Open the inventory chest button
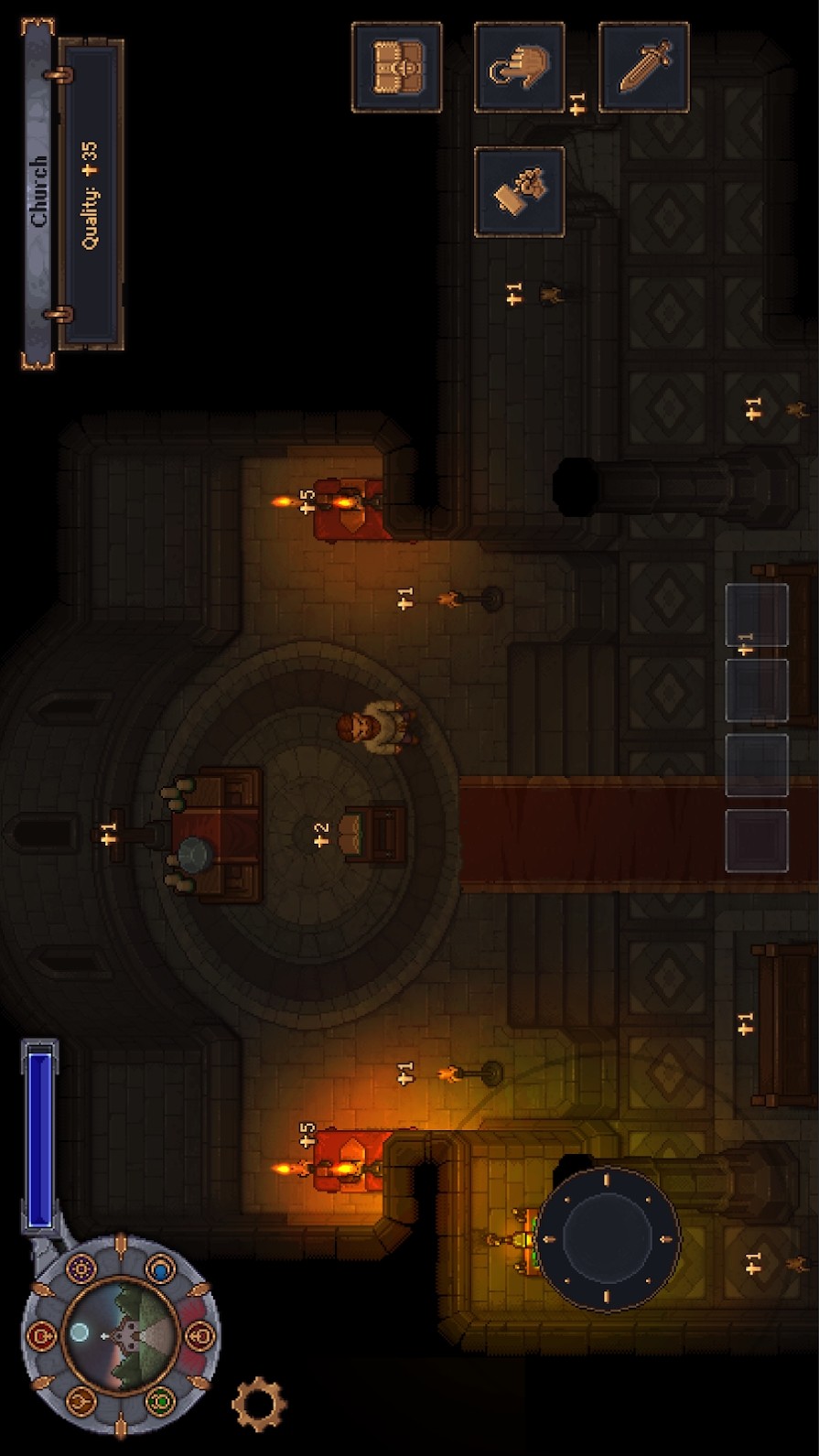 (396, 68)
